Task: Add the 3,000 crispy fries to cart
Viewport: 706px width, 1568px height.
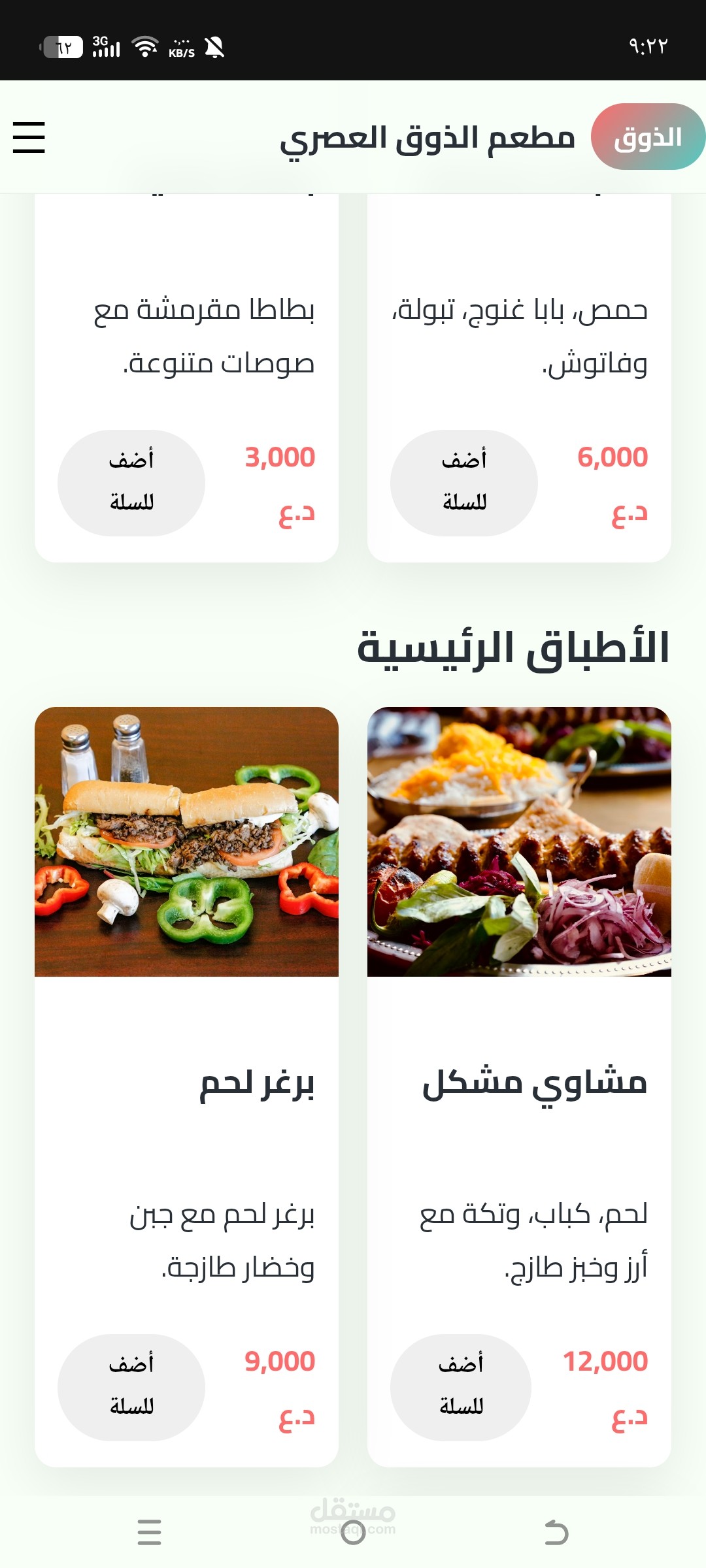Action: 131,483
